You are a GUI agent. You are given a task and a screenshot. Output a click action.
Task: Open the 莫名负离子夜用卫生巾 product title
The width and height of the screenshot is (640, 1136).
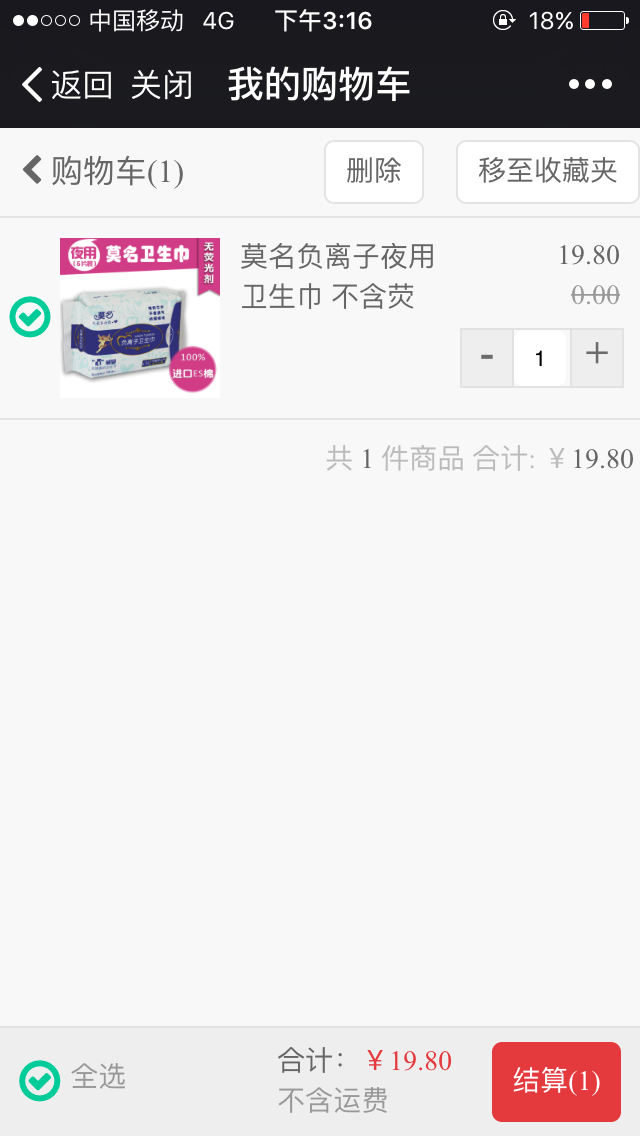pyautogui.click(x=338, y=276)
